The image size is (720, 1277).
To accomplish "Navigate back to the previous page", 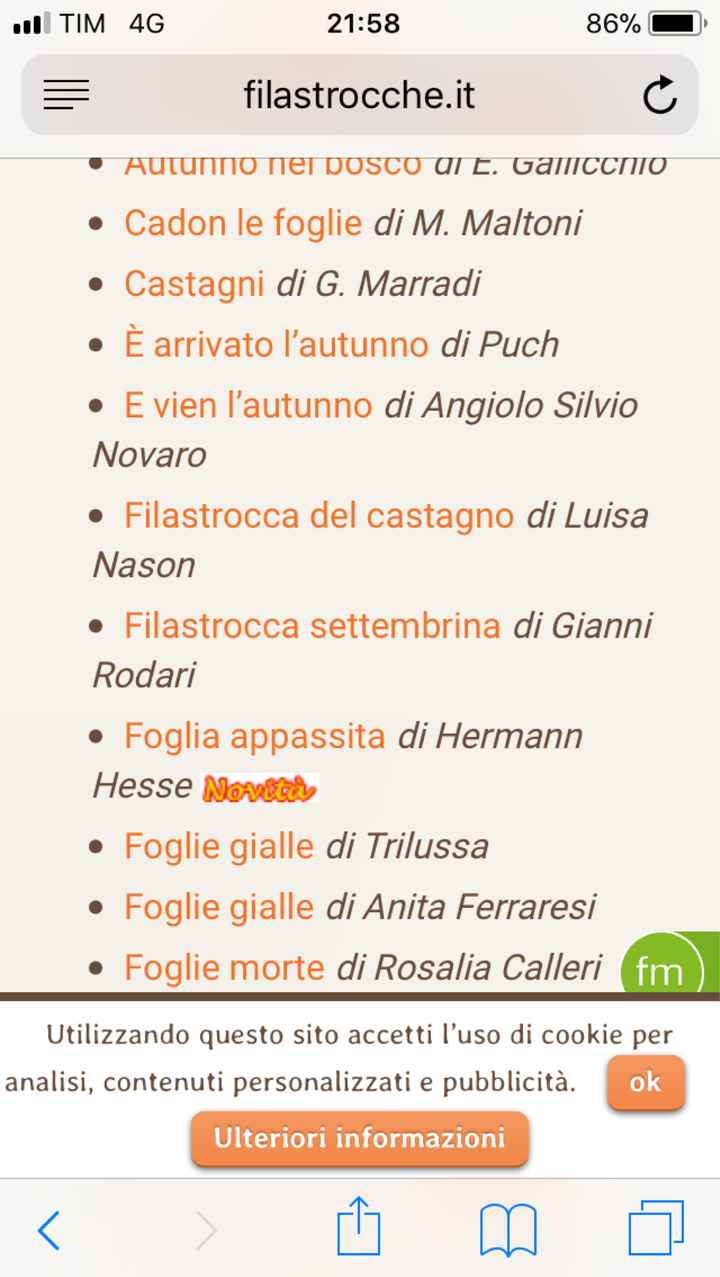I will coord(50,1228).
